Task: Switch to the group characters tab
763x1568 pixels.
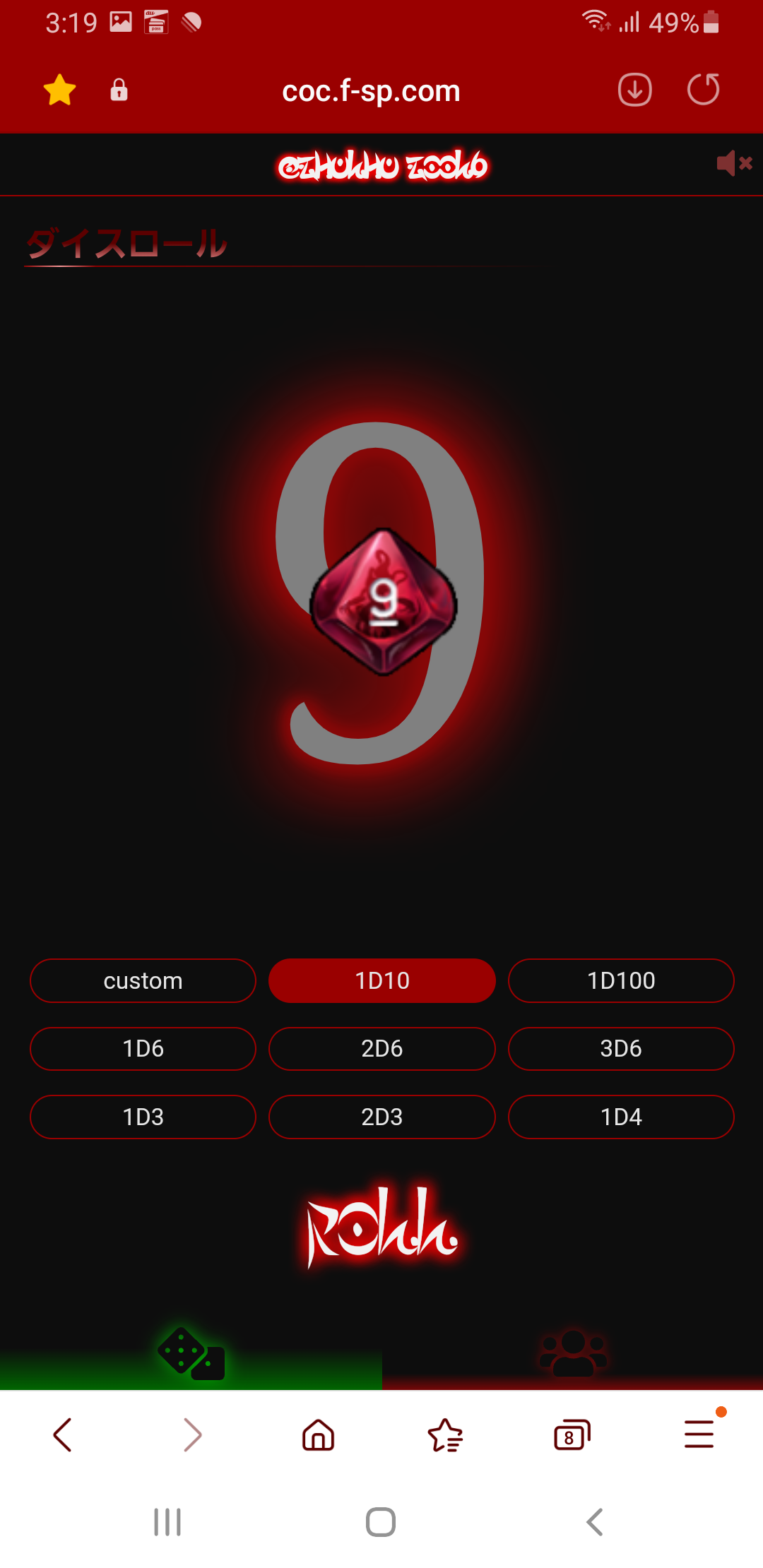Action: (573, 1353)
